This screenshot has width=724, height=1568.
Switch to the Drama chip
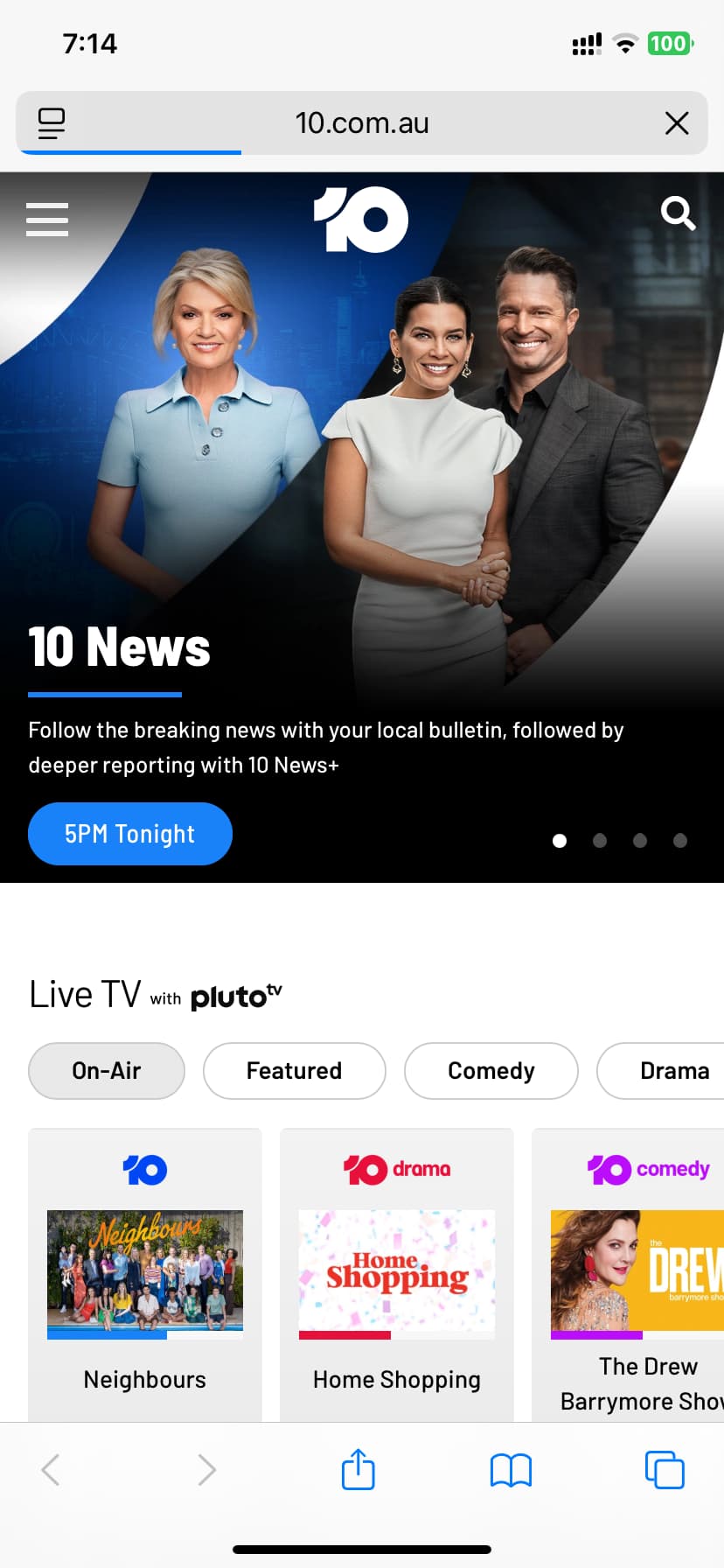pos(661,1071)
